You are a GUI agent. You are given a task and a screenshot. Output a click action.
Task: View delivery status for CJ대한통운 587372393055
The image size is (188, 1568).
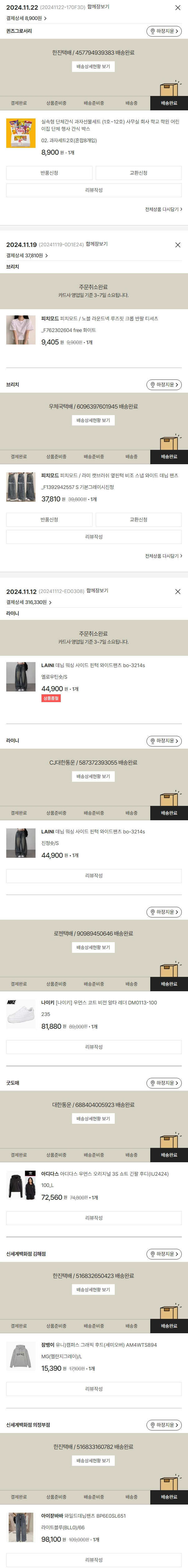click(x=94, y=777)
